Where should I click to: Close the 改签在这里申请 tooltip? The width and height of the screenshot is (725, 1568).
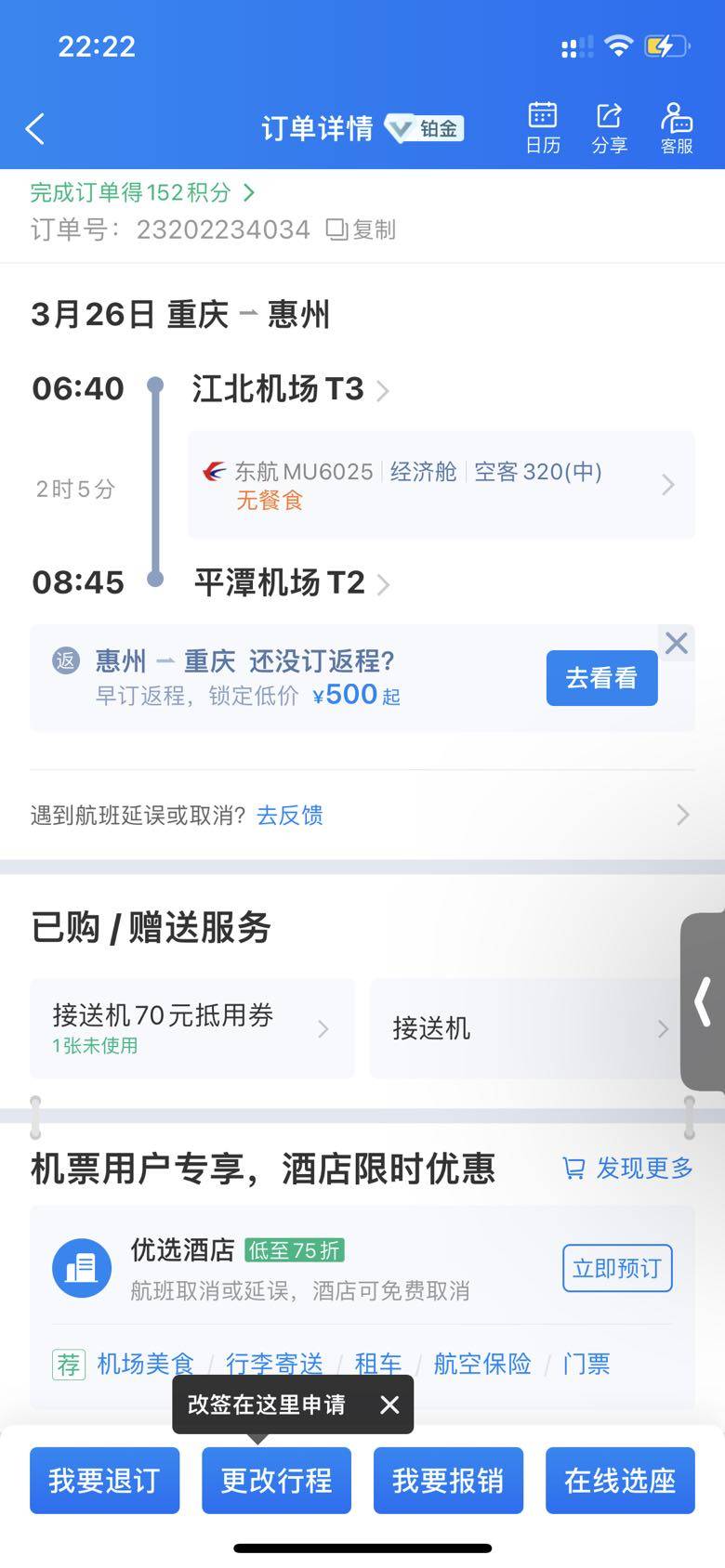coord(389,1405)
